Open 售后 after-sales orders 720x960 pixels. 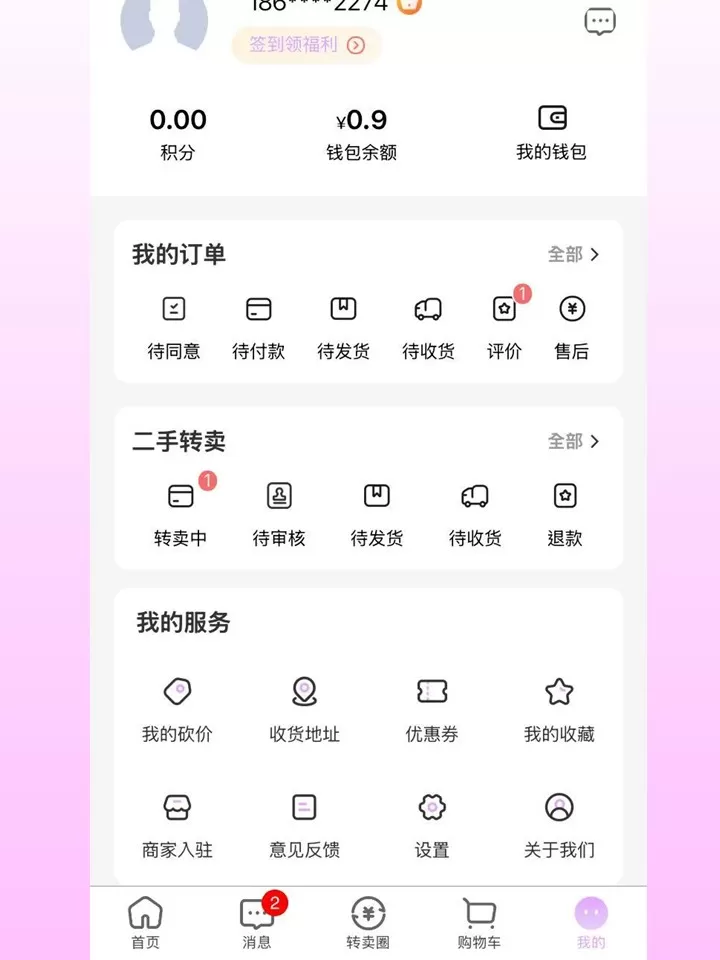[x=572, y=326]
